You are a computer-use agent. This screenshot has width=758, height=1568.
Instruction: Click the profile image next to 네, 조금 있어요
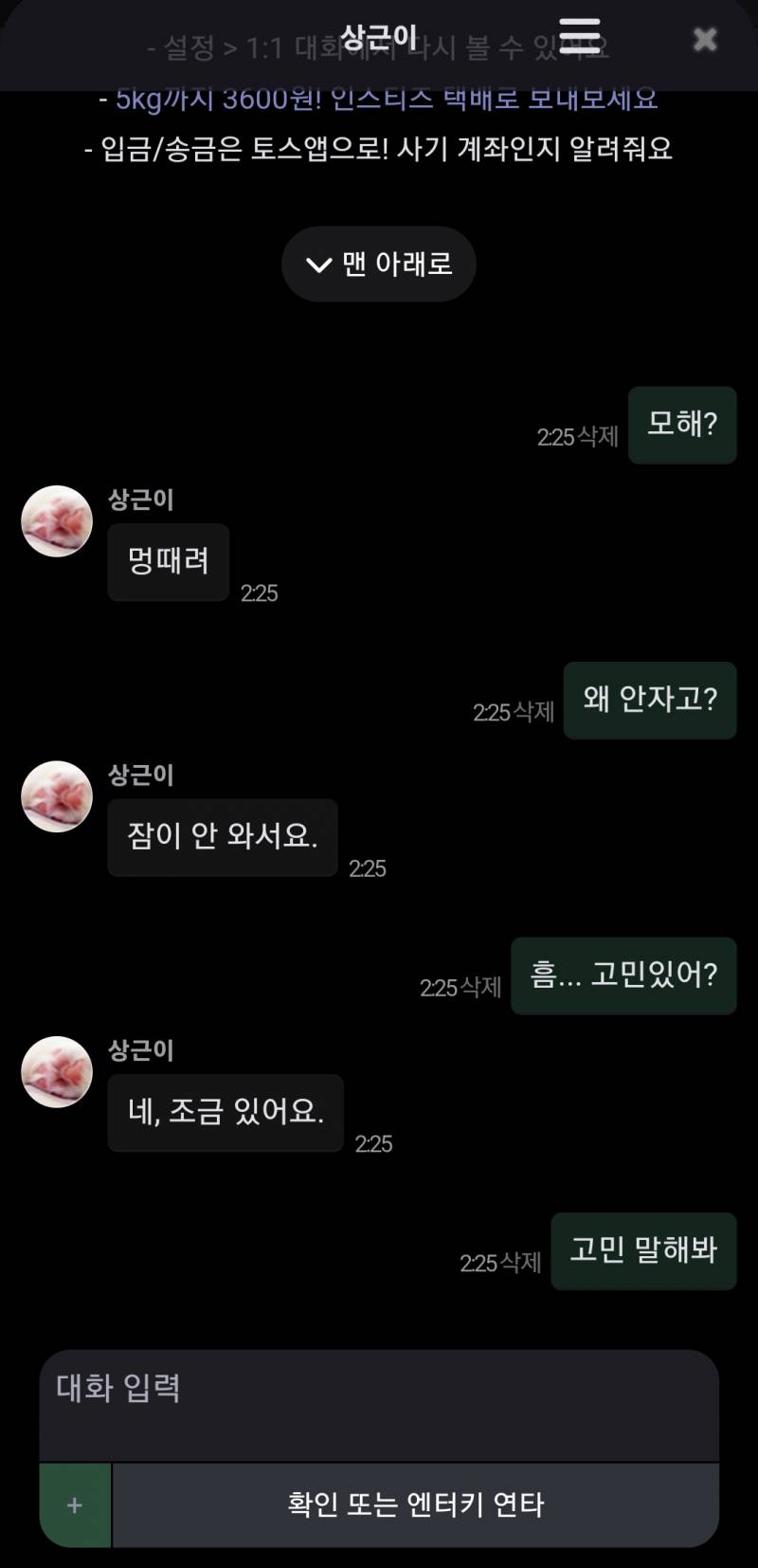tap(56, 1073)
